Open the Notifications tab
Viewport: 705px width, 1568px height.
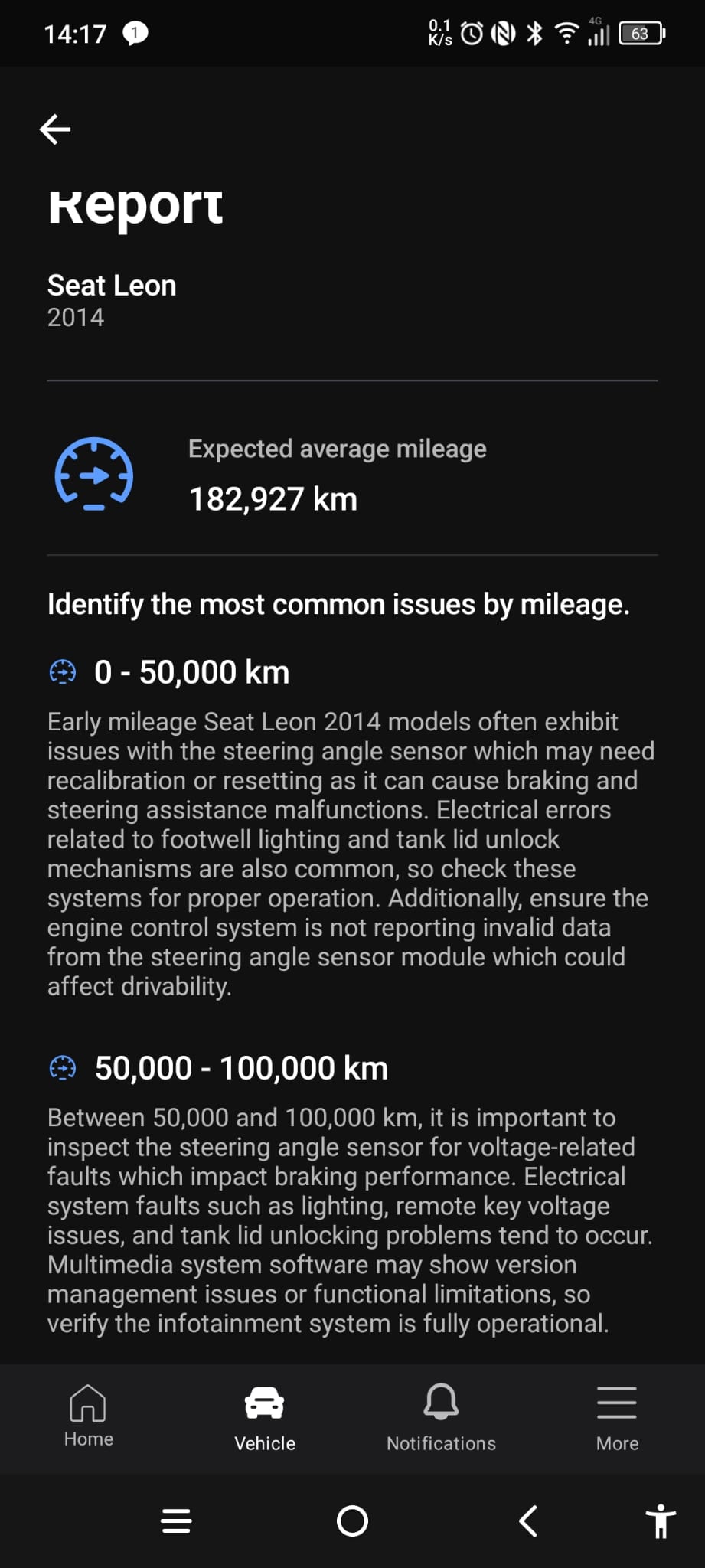click(441, 1418)
